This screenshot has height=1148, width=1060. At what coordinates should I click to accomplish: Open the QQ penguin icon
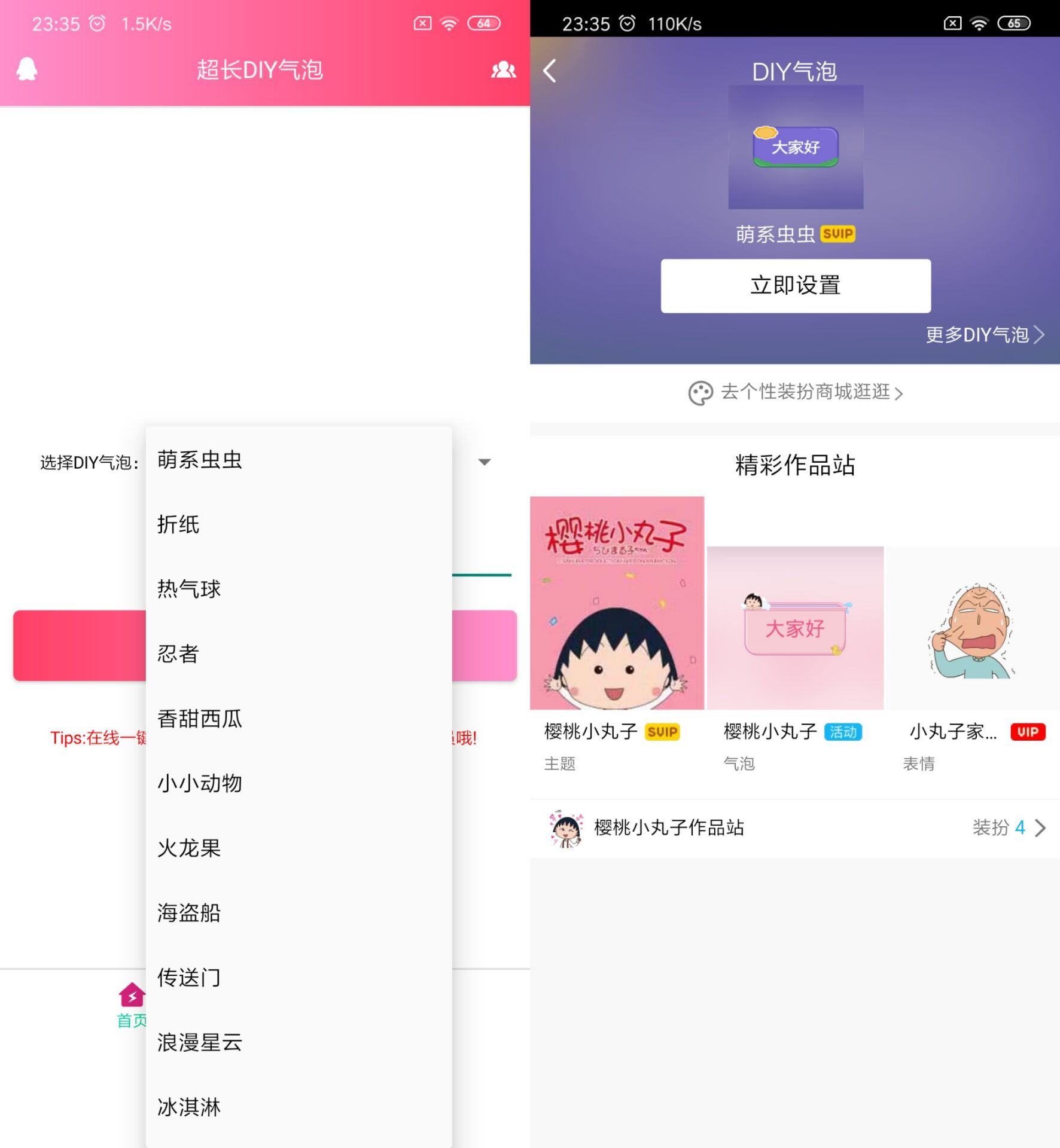(x=27, y=69)
